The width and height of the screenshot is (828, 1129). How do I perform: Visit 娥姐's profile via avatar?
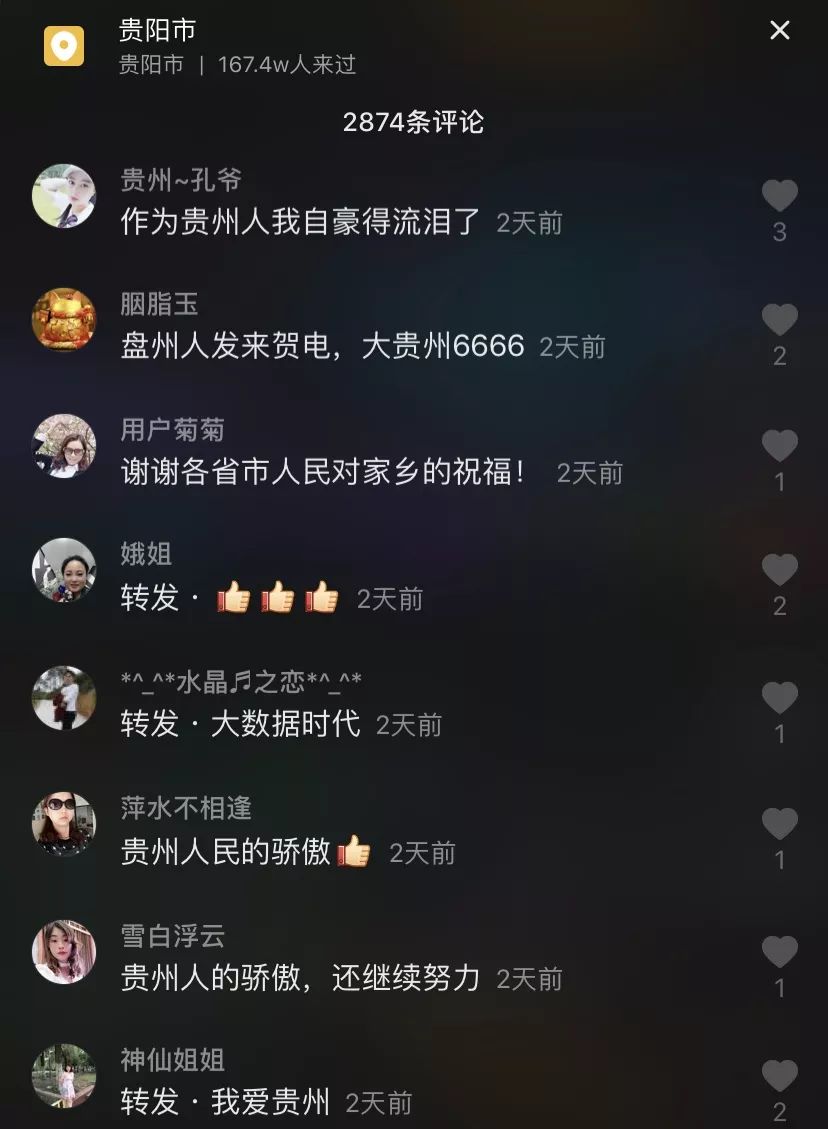[x=64, y=570]
